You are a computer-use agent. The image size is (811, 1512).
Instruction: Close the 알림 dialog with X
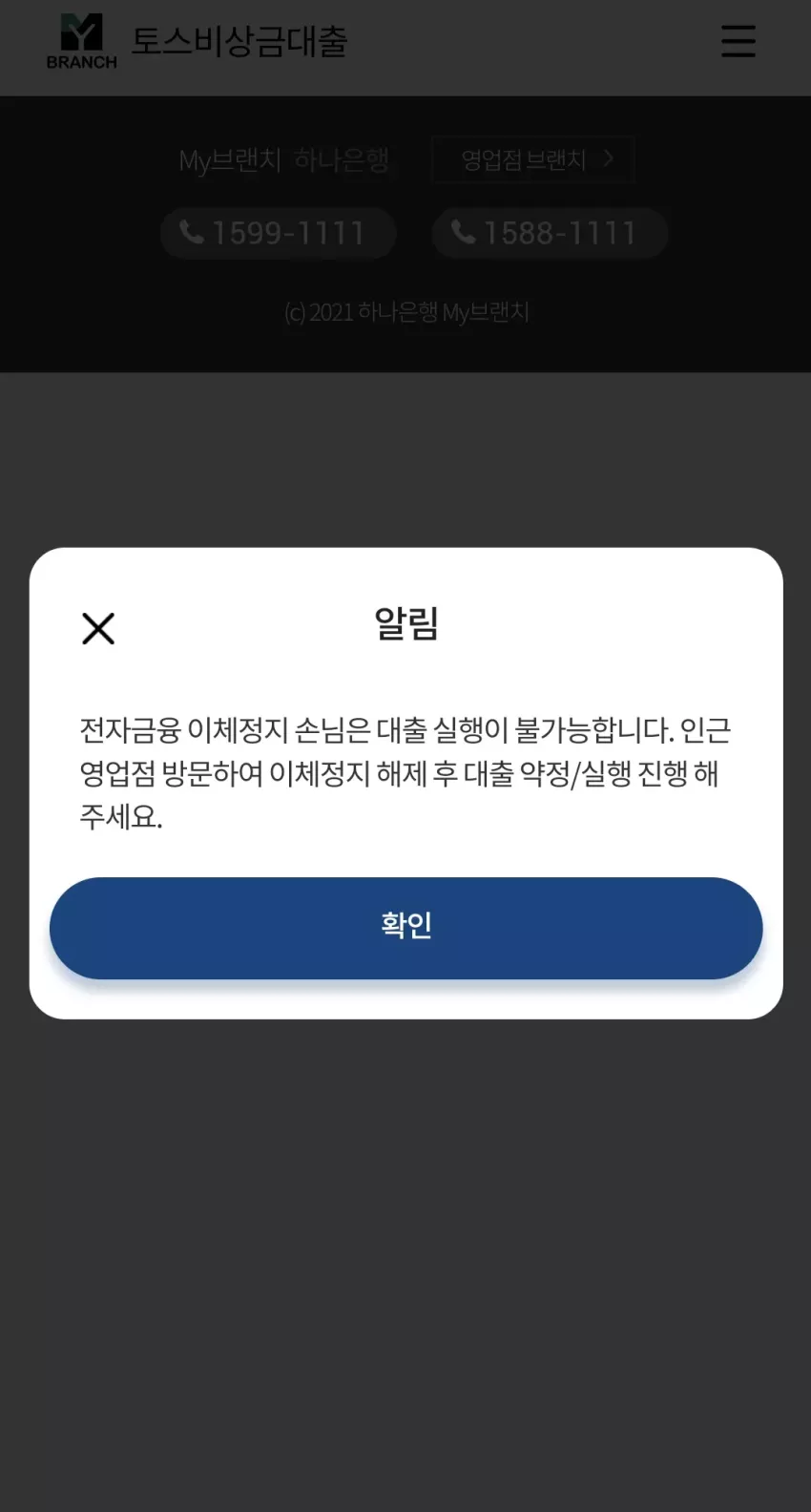pos(98,629)
